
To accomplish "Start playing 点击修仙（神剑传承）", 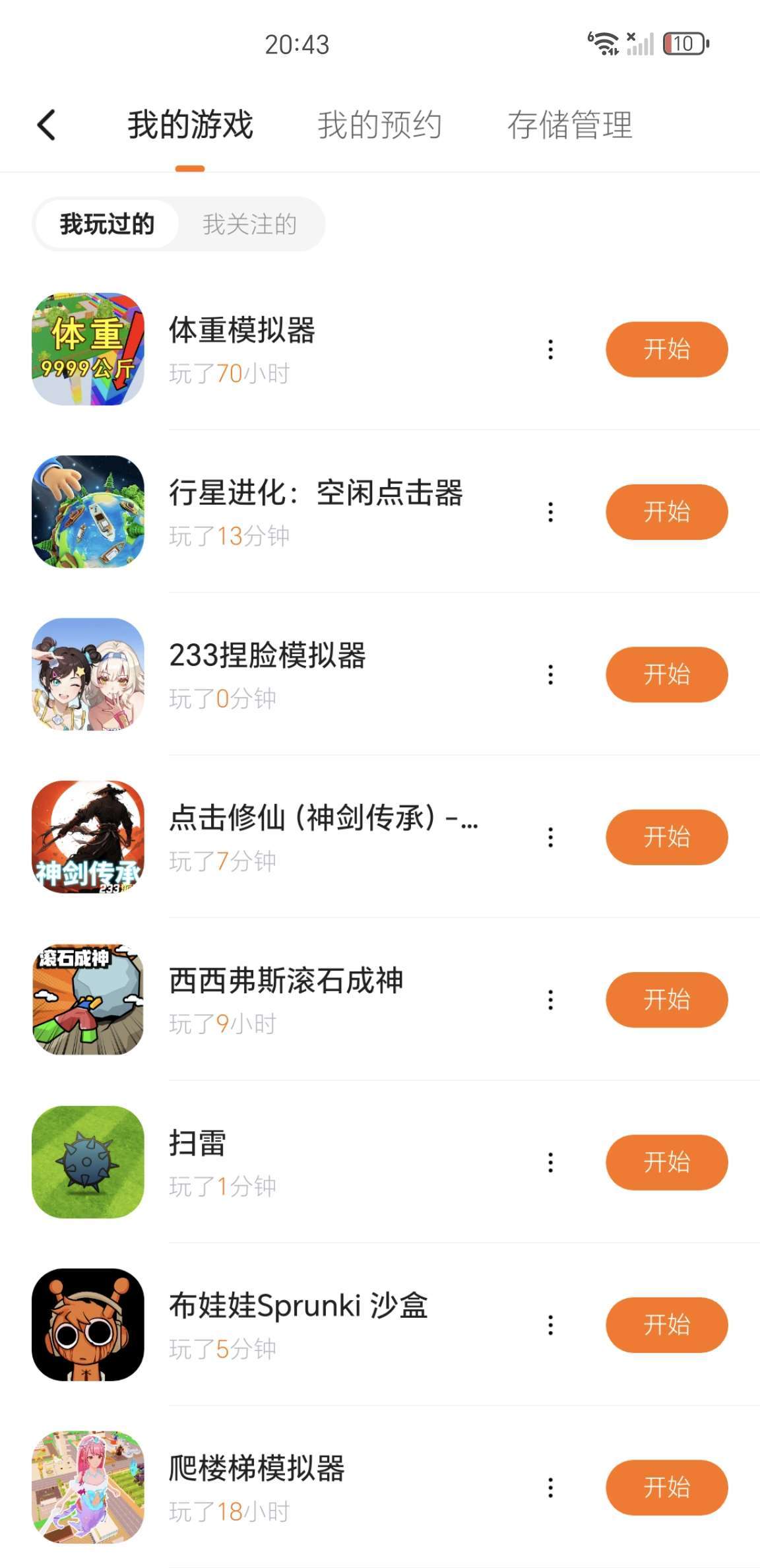I will pyautogui.click(x=666, y=837).
